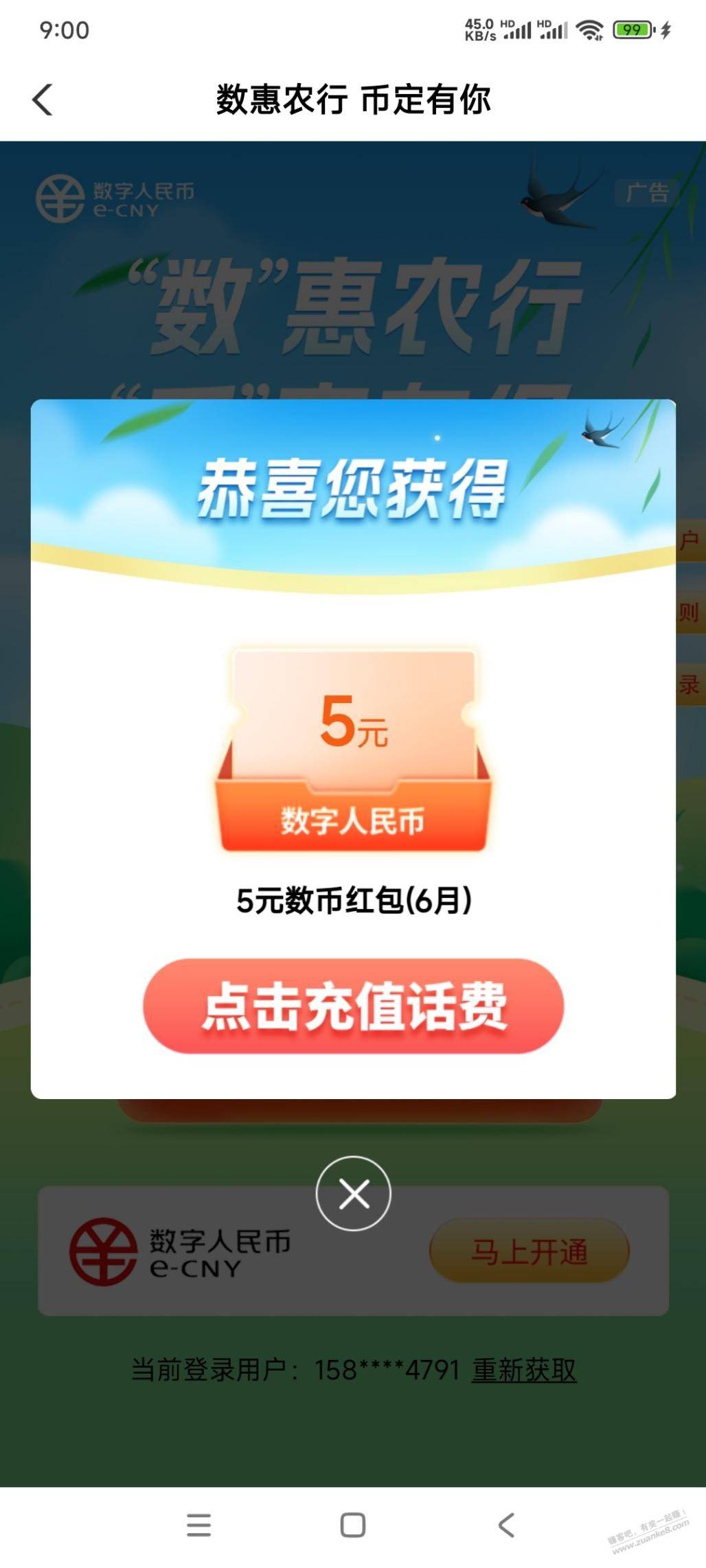Close the reward popup
Viewport: 706px width, 1568px height.
click(353, 1194)
